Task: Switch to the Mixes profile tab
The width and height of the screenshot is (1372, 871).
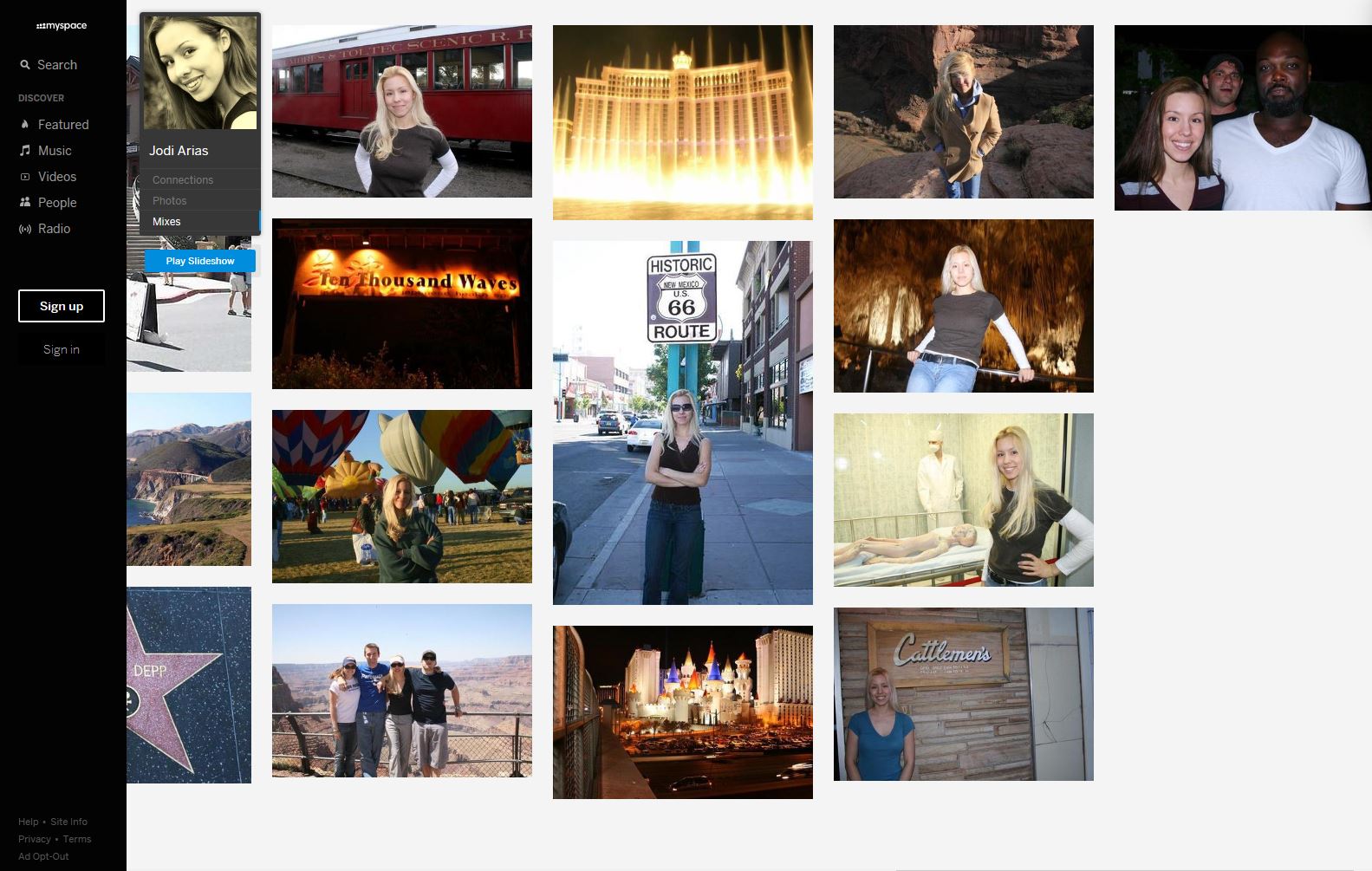Action: point(166,222)
